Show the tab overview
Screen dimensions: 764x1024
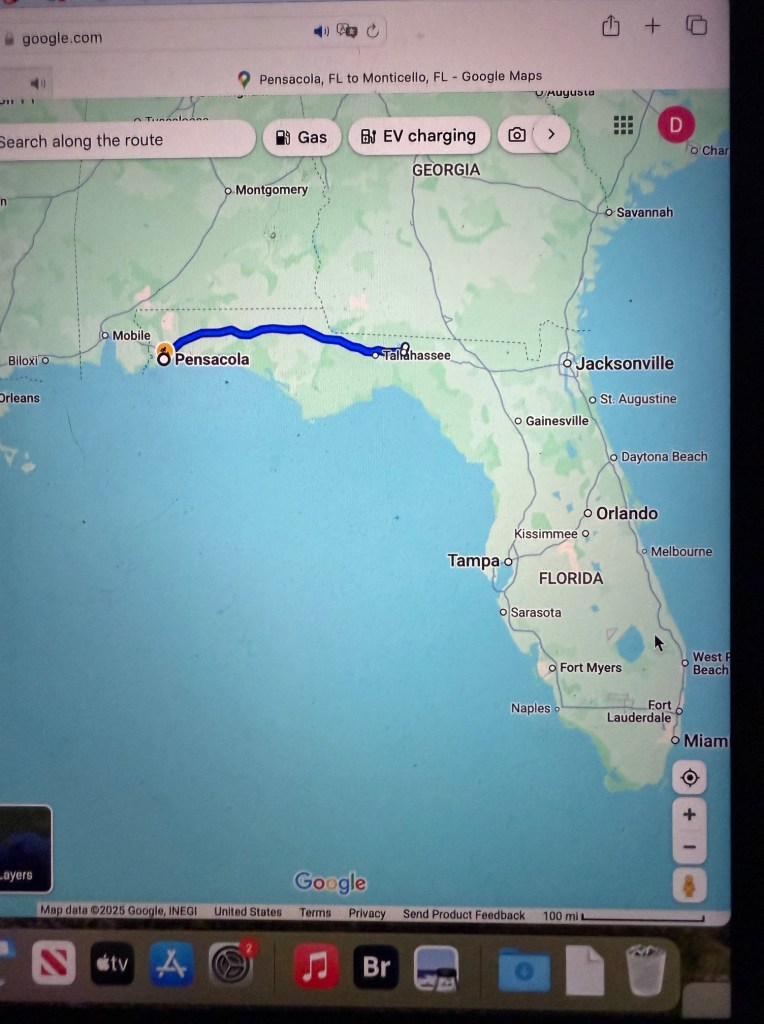(x=696, y=26)
